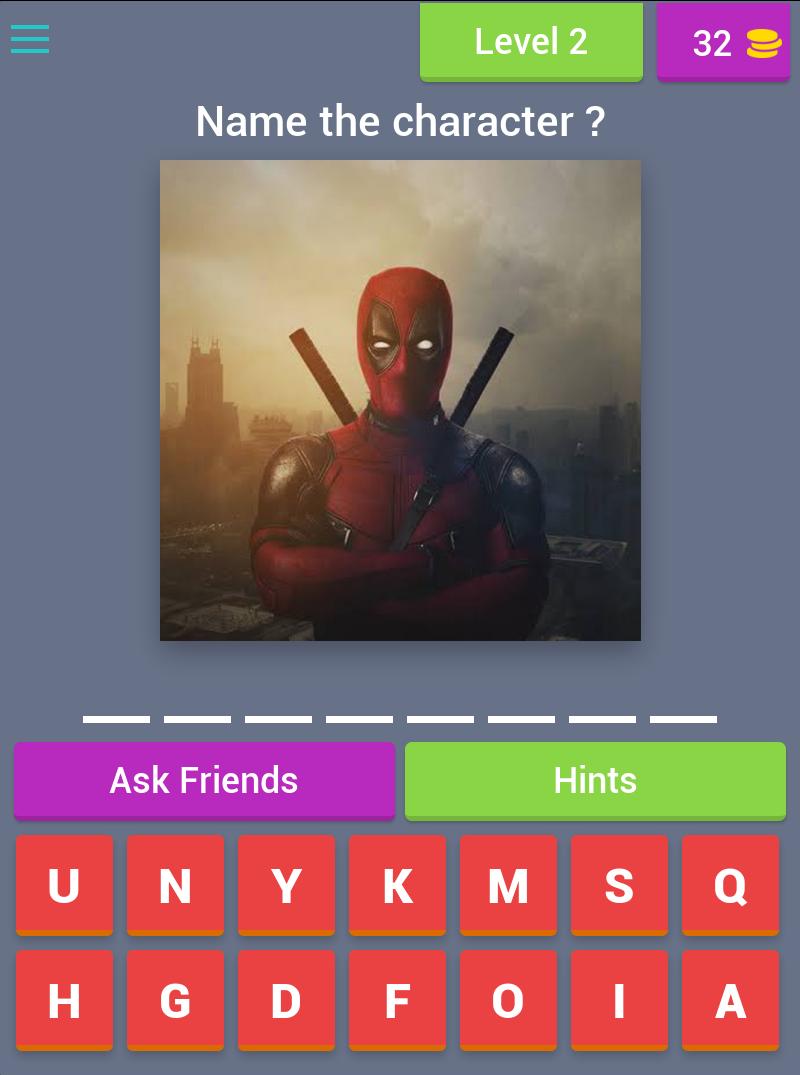800x1075 pixels.
Task: Tap the letter M tile
Action: (508, 885)
